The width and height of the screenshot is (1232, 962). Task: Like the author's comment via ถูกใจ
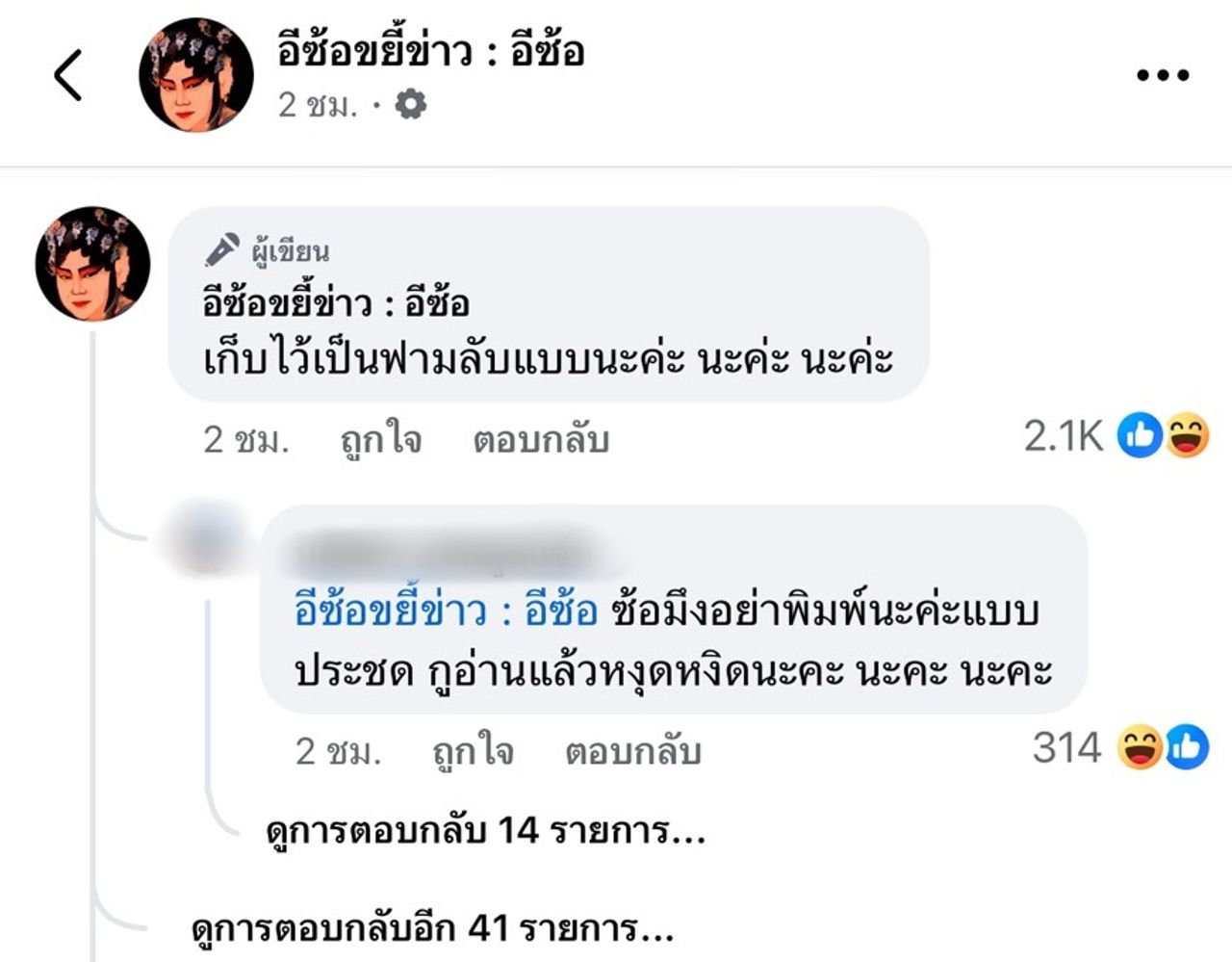point(381,439)
